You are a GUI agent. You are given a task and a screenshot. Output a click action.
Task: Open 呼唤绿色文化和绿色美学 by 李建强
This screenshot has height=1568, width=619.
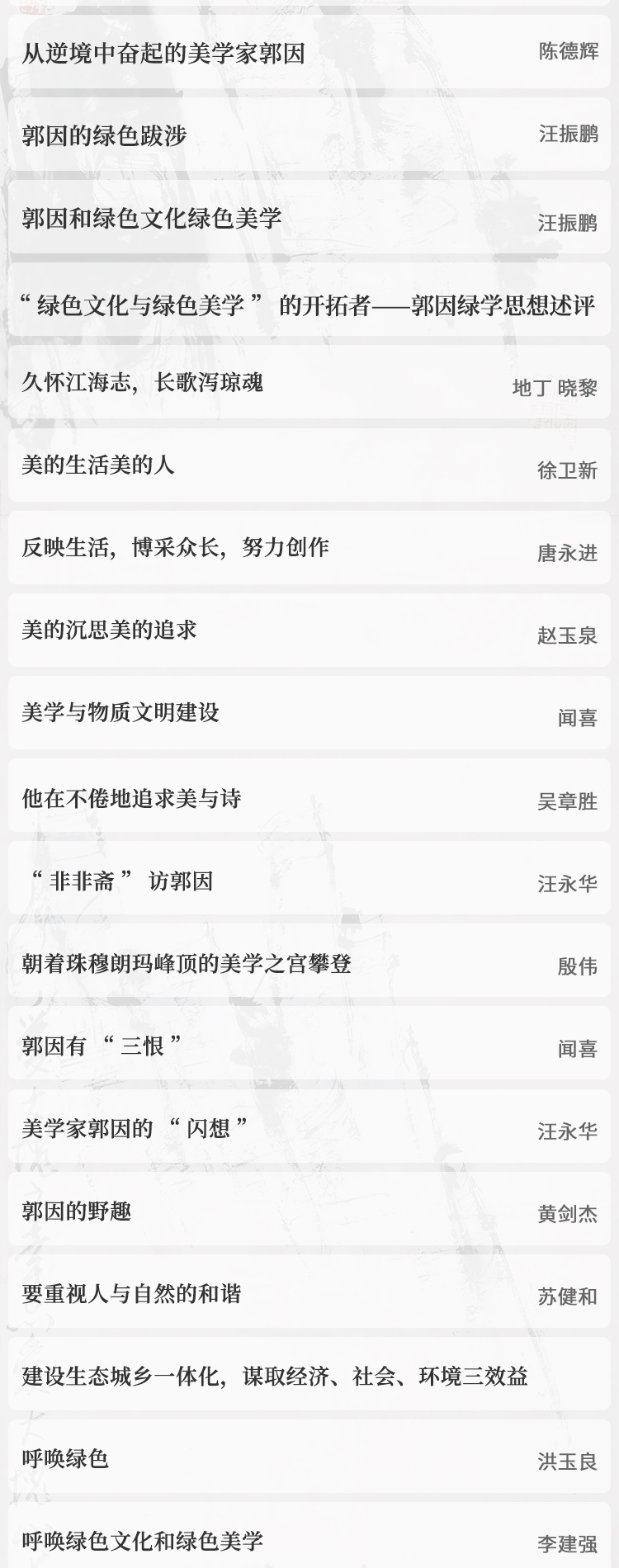coord(142,1541)
